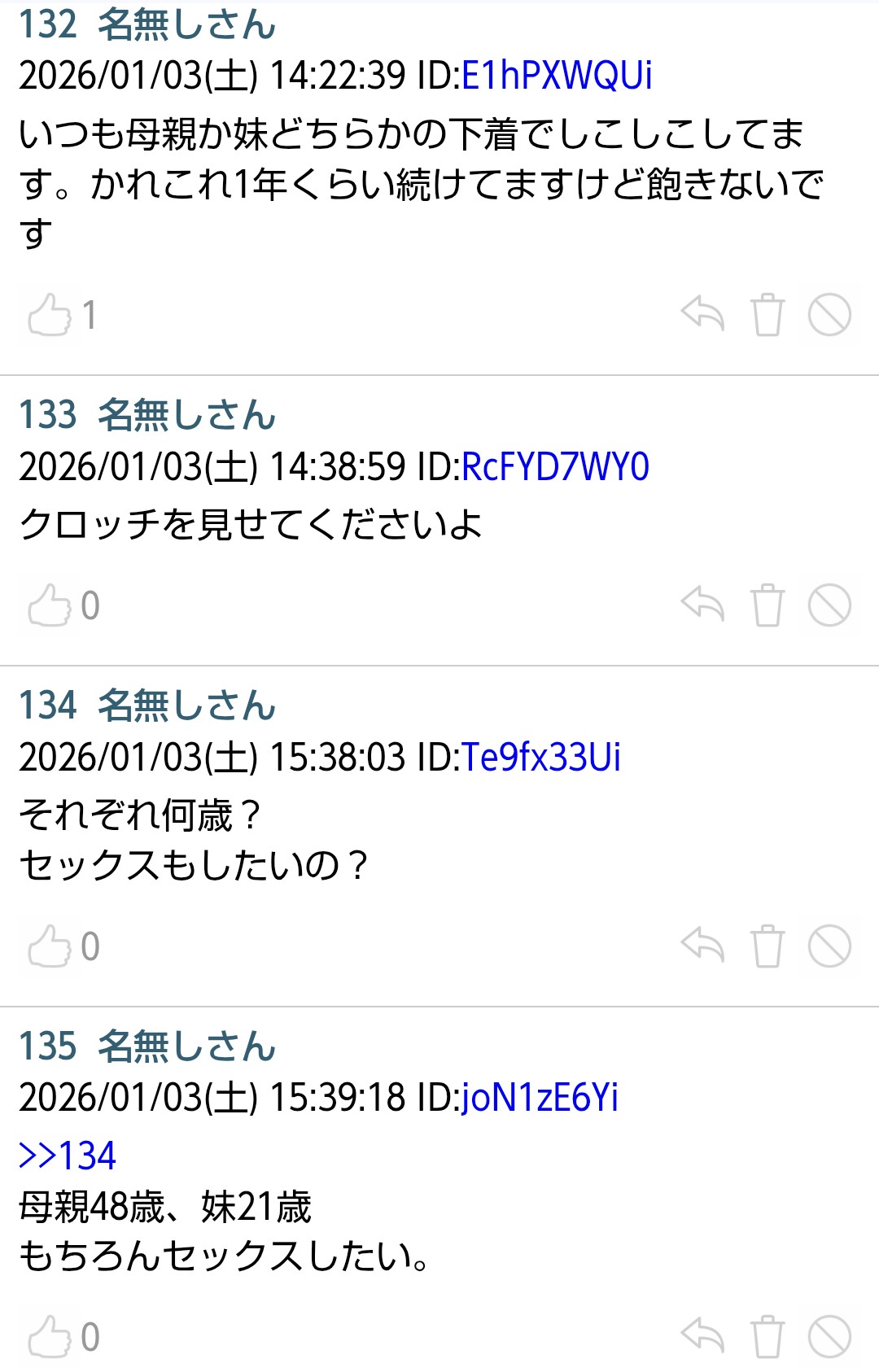Delete post 132 with trash icon
Screen dimensions: 879x1372
(767, 315)
